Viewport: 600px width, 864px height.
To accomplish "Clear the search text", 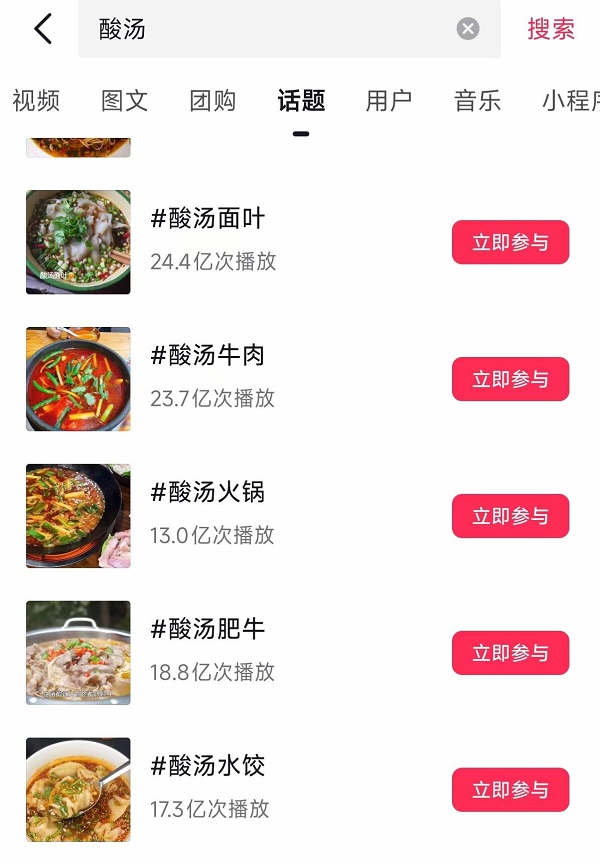I will click(468, 29).
